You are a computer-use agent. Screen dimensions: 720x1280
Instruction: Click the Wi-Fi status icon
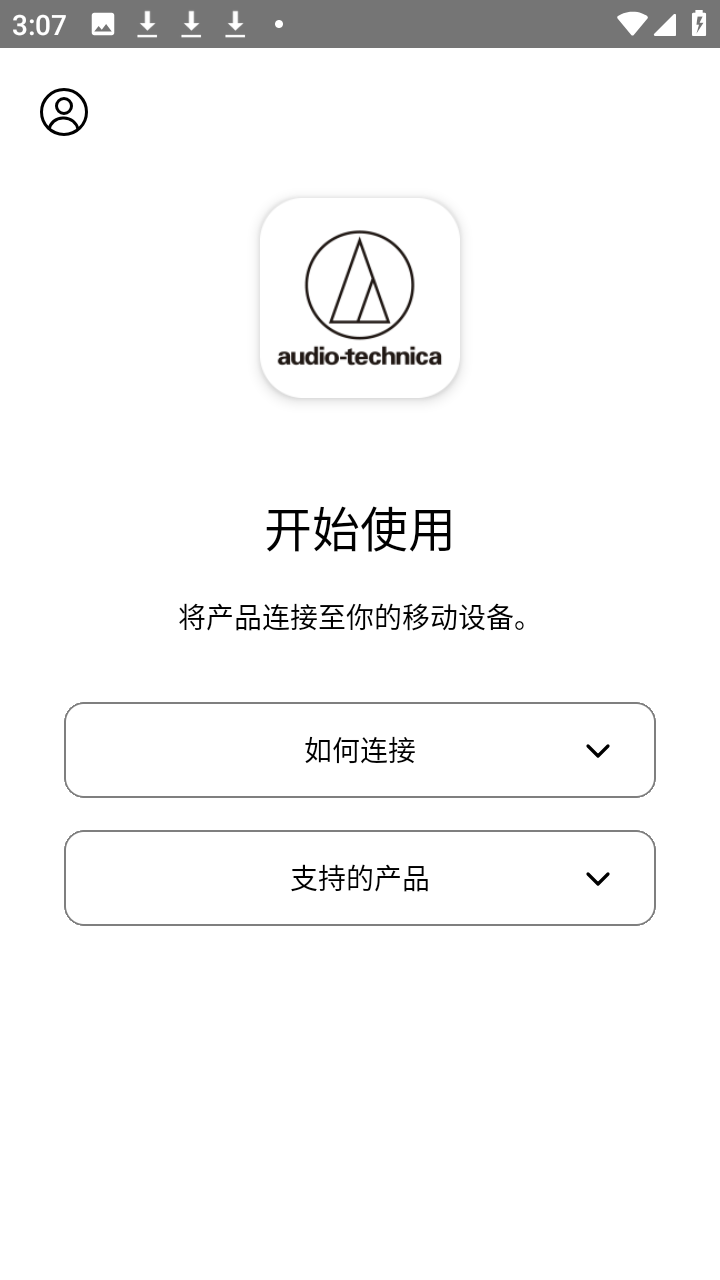630,23
